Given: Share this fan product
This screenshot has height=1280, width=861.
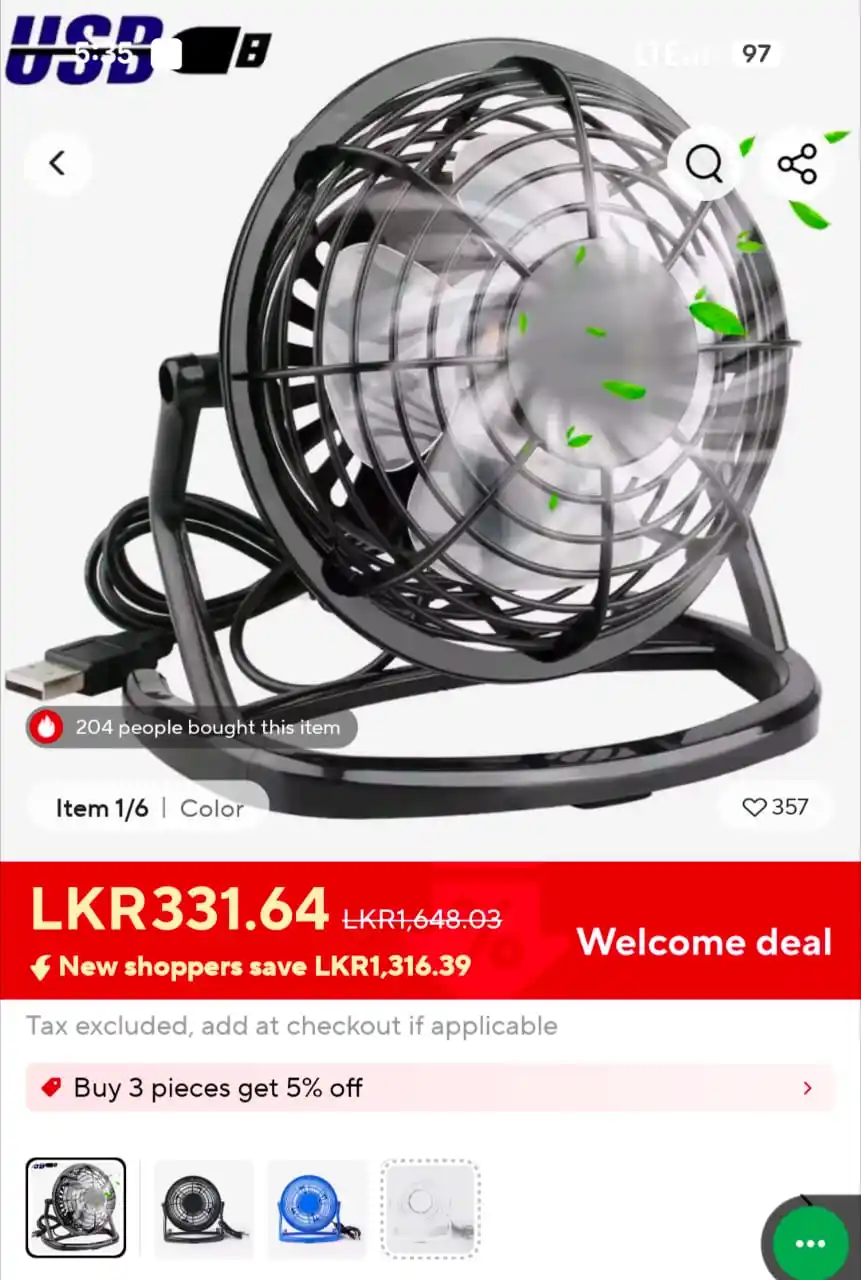Looking at the screenshot, I should [x=797, y=163].
